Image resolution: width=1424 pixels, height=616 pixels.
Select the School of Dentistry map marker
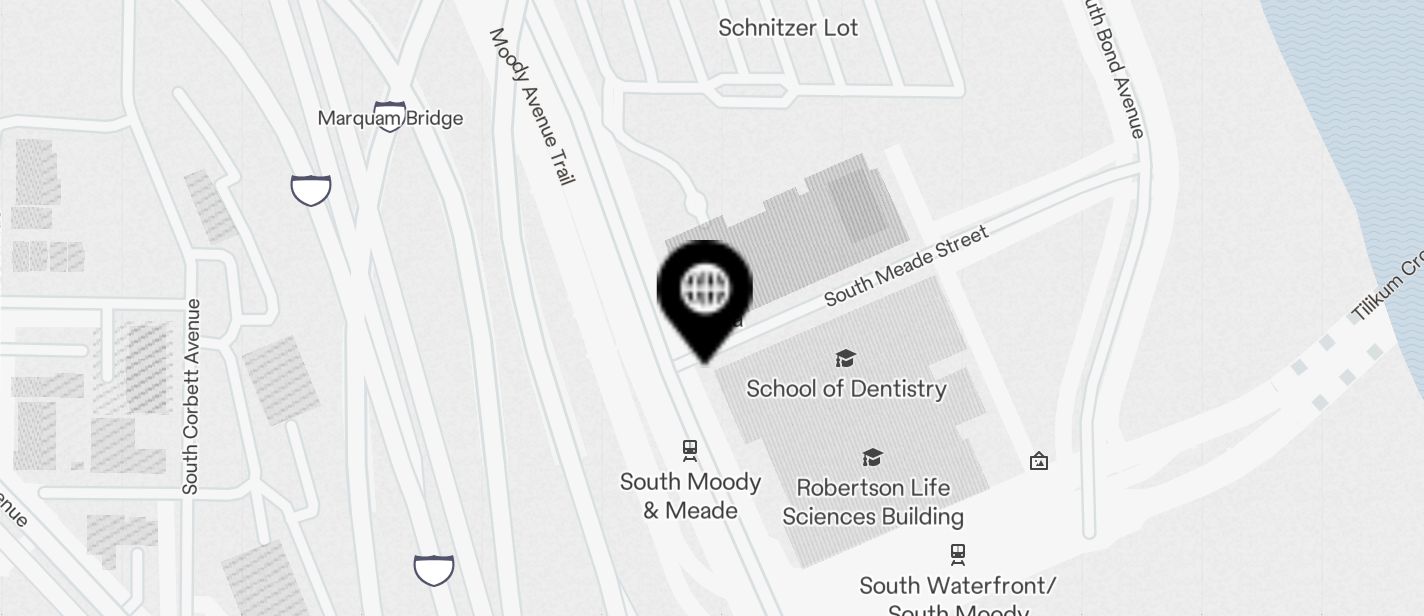click(846, 359)
